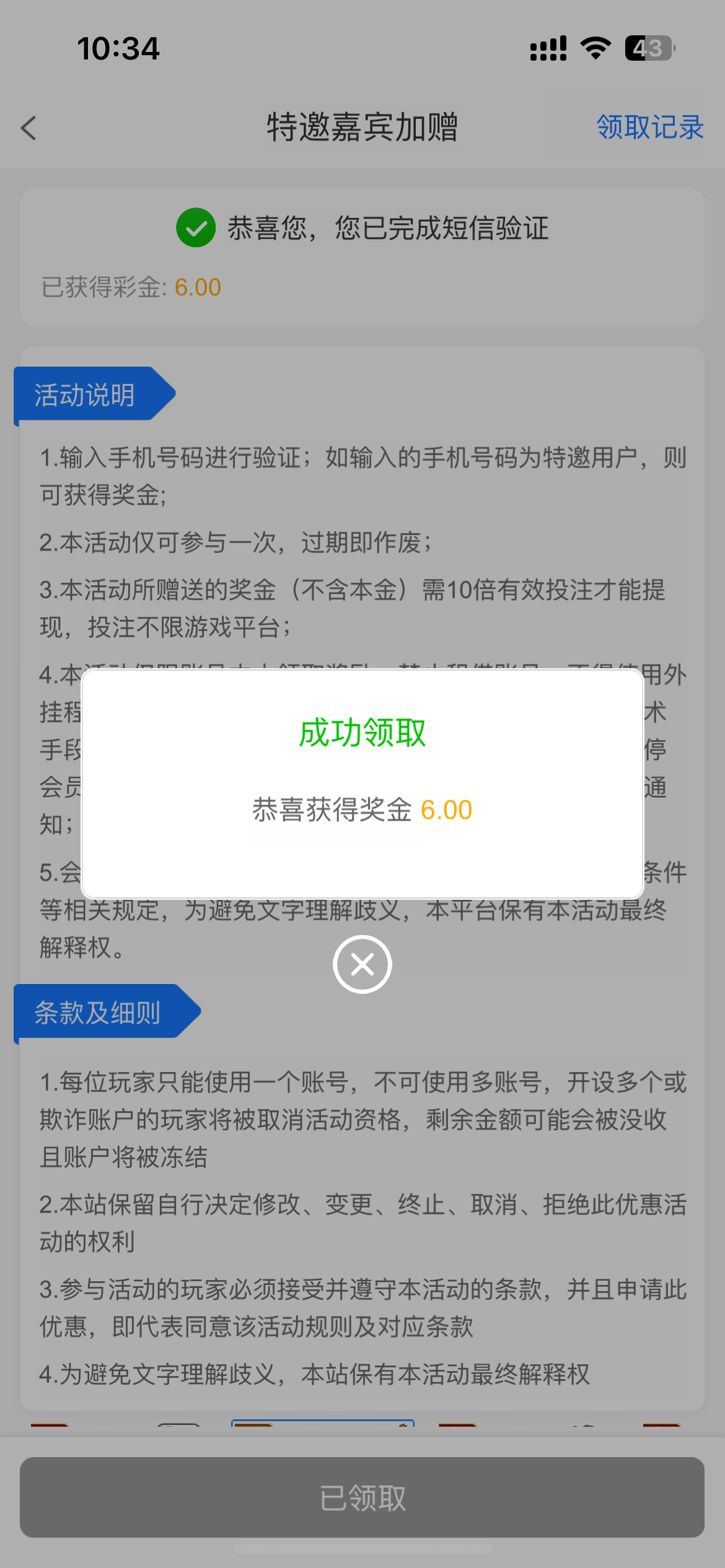Go back using the top-left arrow

(29, 128)
